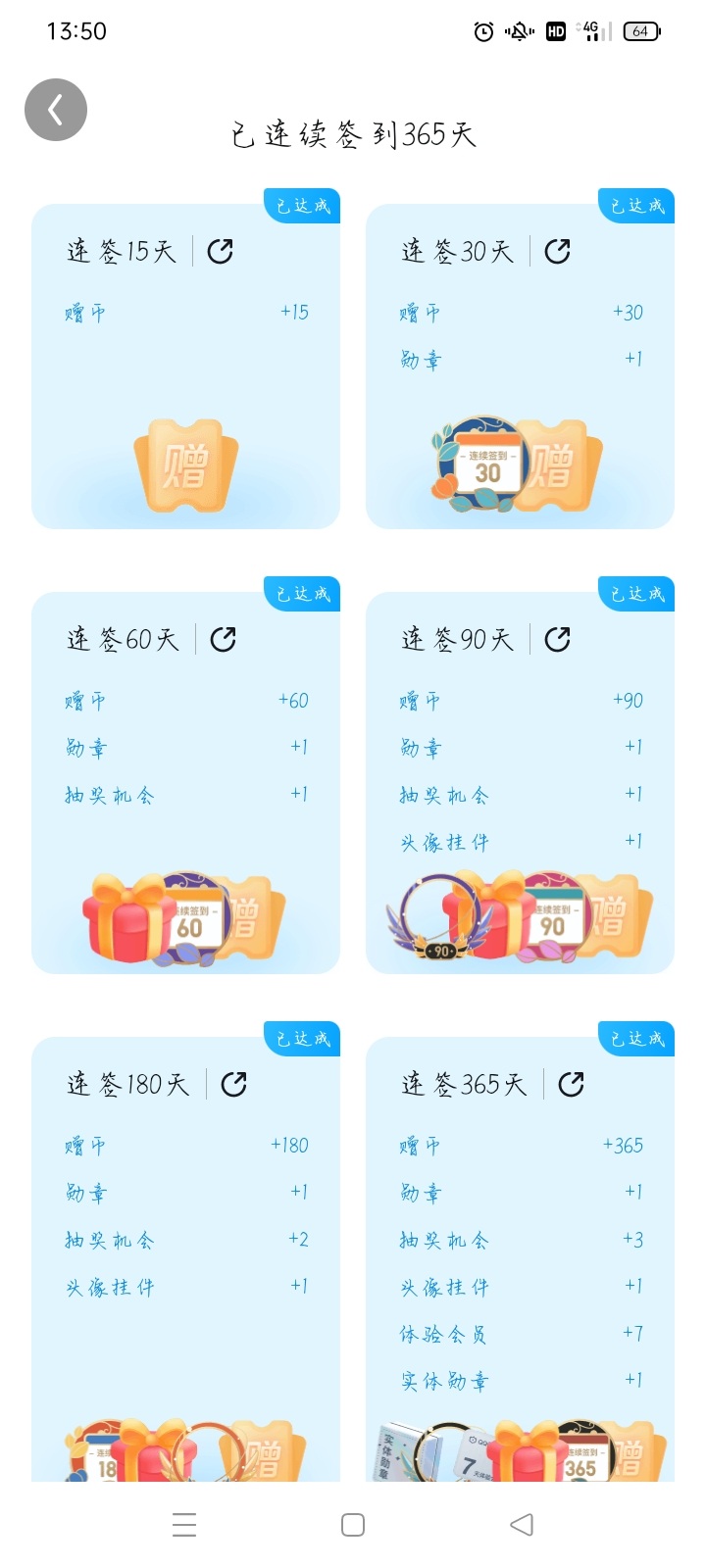Share the 连签60天 achievement
Image resolution: width=706 pixels, height=1568 pixels.
[224, 640]
